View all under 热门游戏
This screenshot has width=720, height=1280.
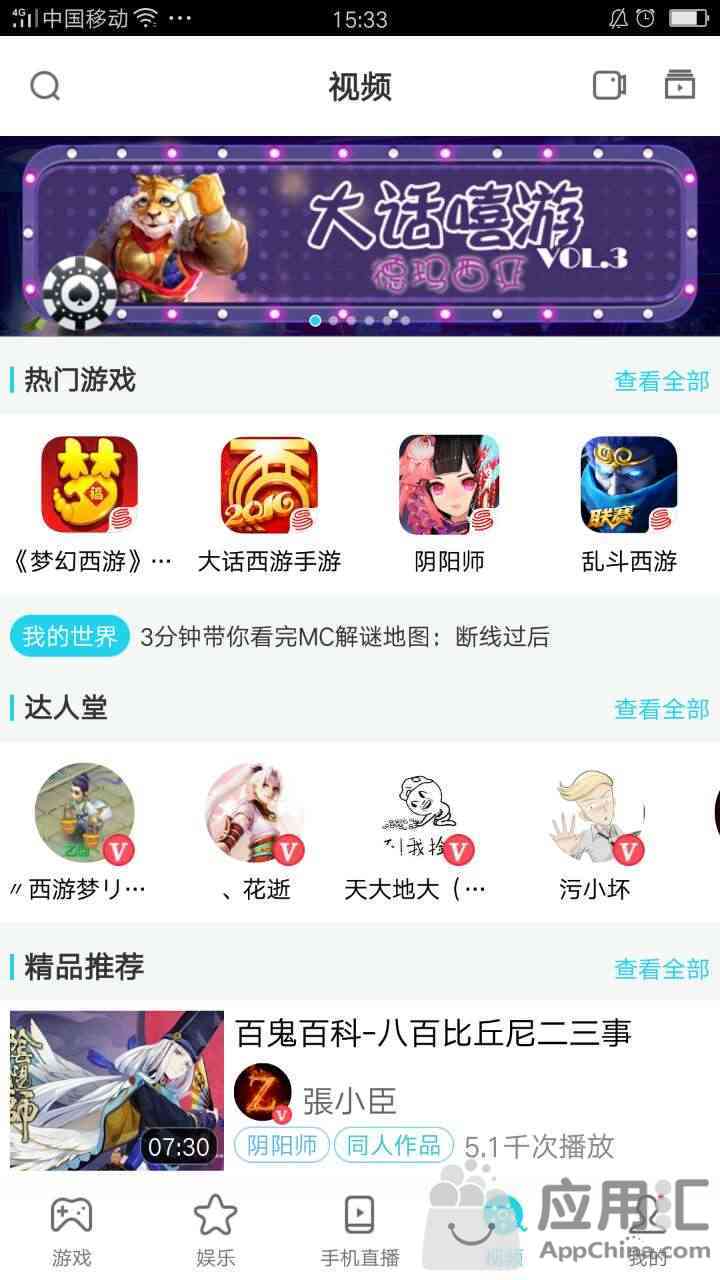coord(661,381)
